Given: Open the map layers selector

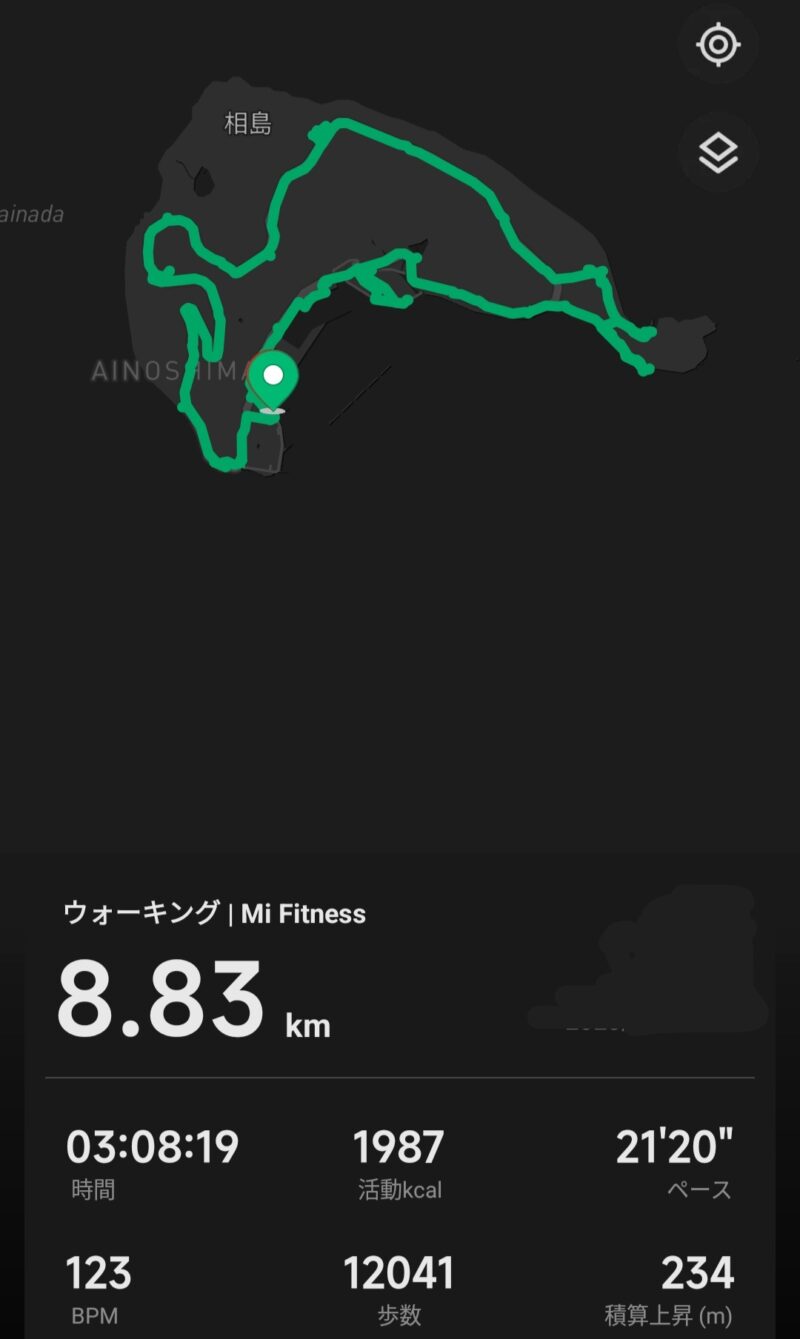Looking at the screenshot, I should [x=718, y=153].
